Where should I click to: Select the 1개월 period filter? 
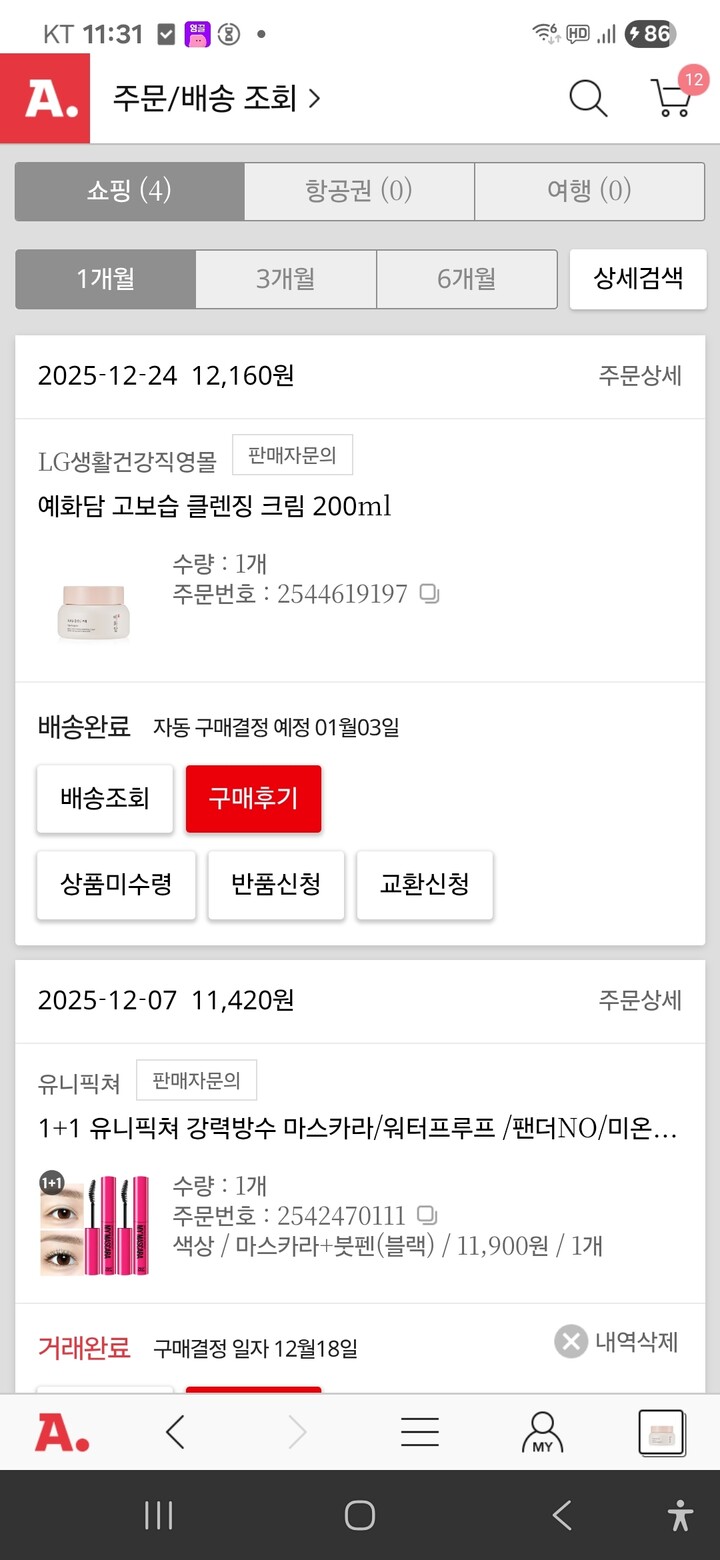(103, 280)
